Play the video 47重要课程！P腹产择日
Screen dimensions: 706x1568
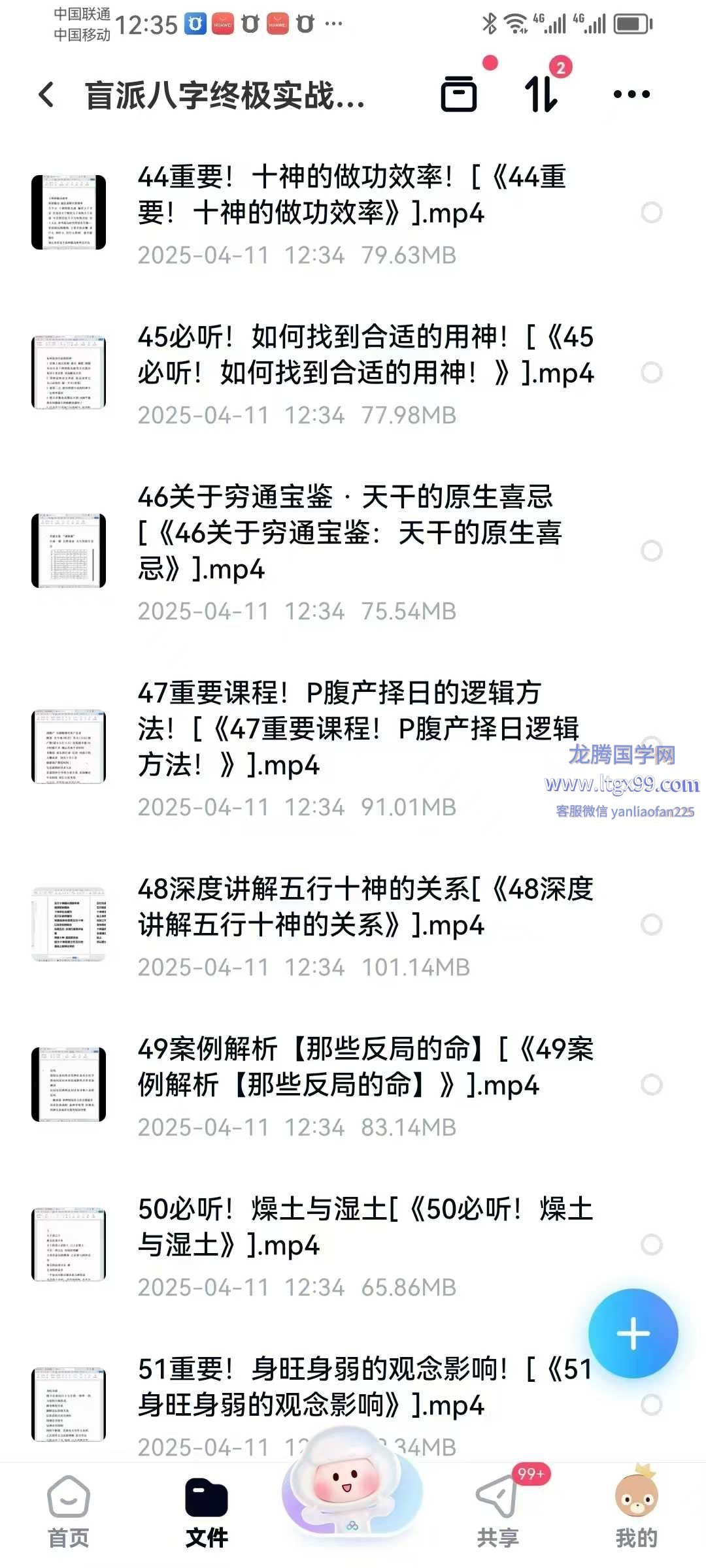(x=340, y=728)
